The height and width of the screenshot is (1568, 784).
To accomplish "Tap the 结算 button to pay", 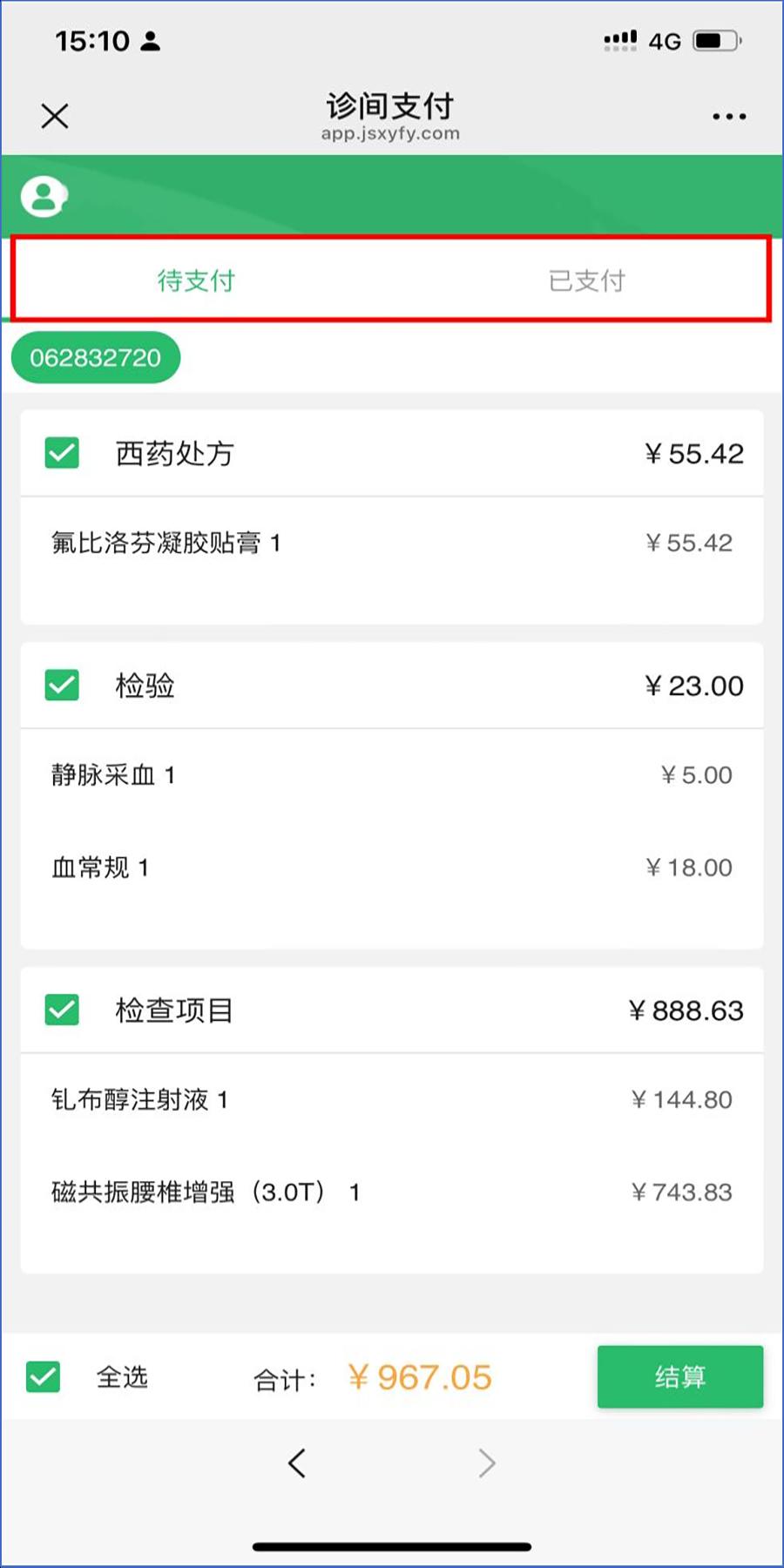I will tap(680, 1377).
